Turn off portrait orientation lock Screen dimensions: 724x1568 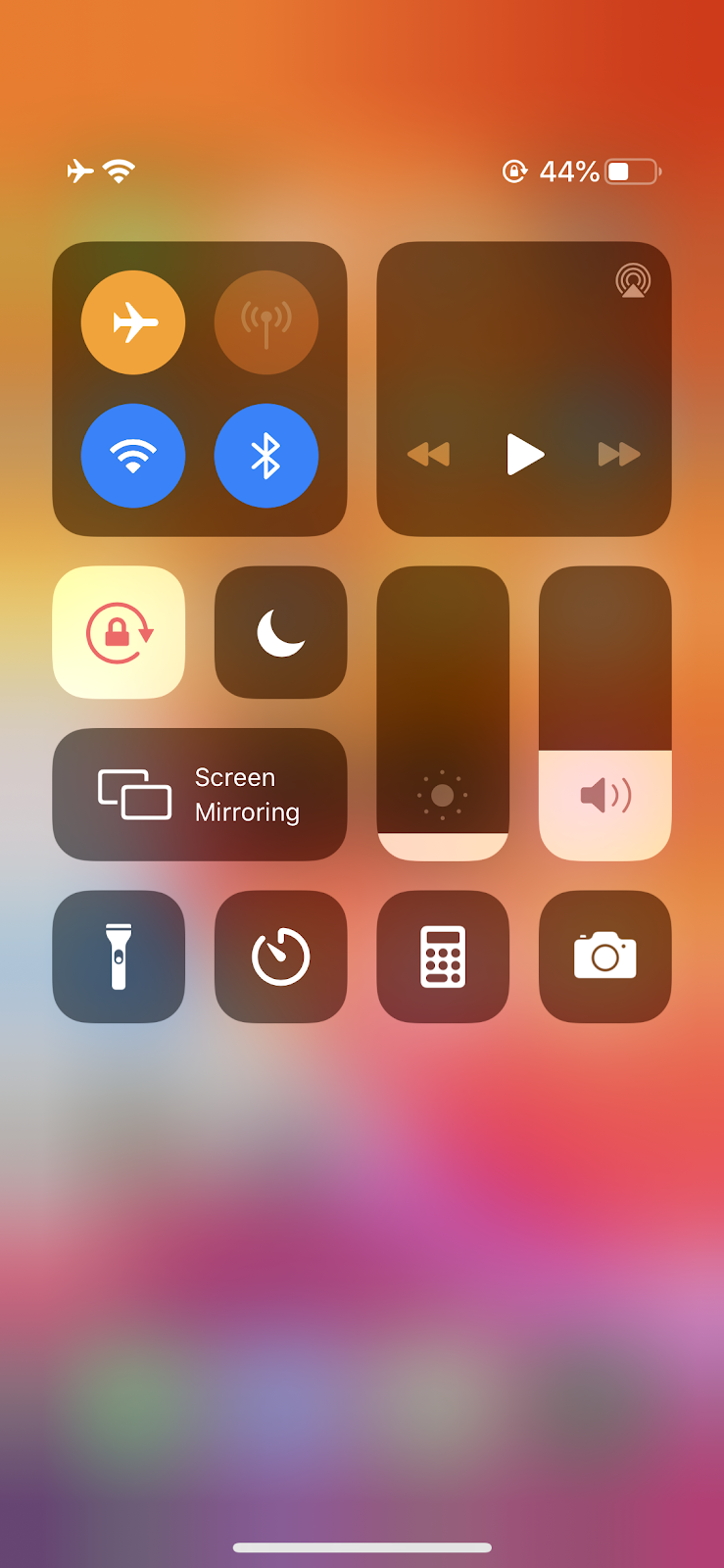click(x=119, y=633)
